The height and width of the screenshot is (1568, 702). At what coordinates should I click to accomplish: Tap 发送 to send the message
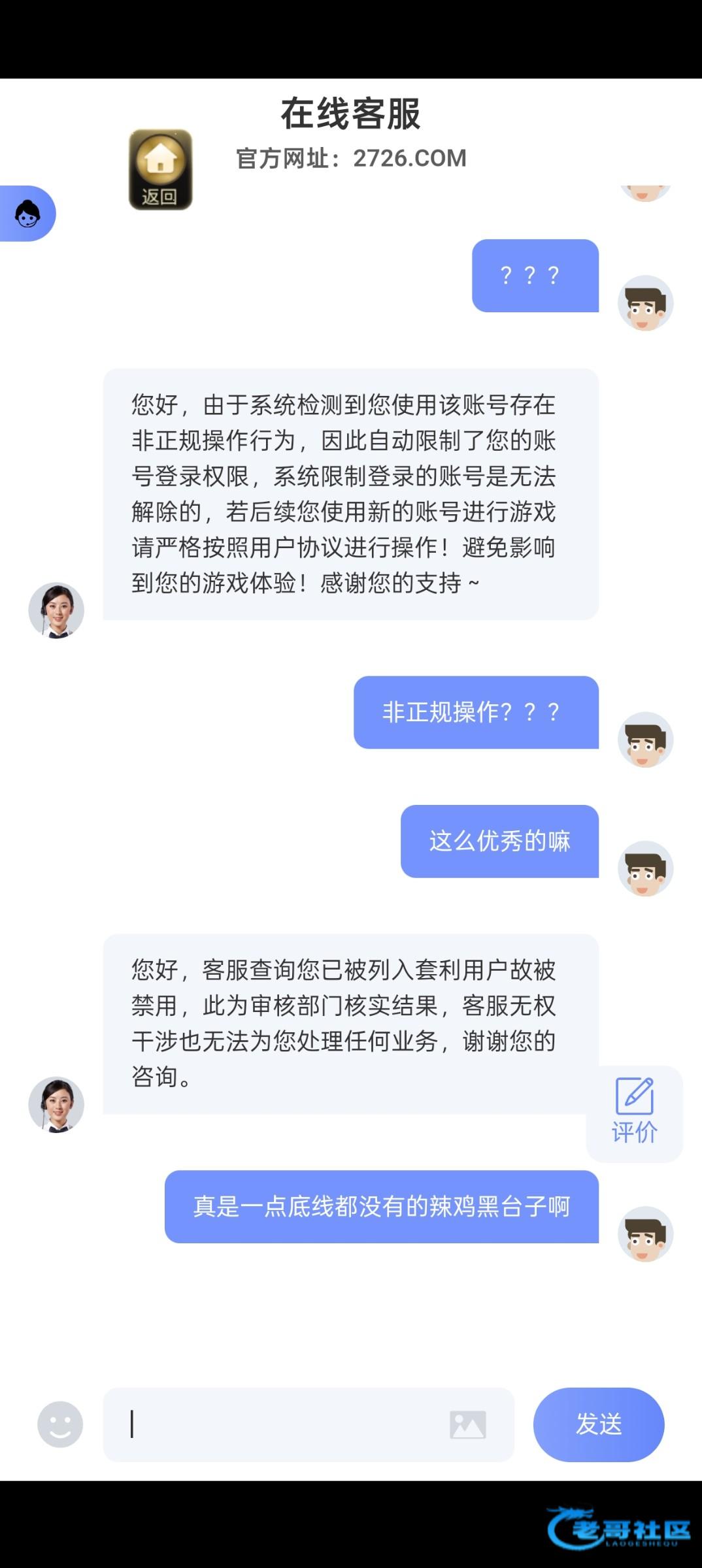point(598,1424)
